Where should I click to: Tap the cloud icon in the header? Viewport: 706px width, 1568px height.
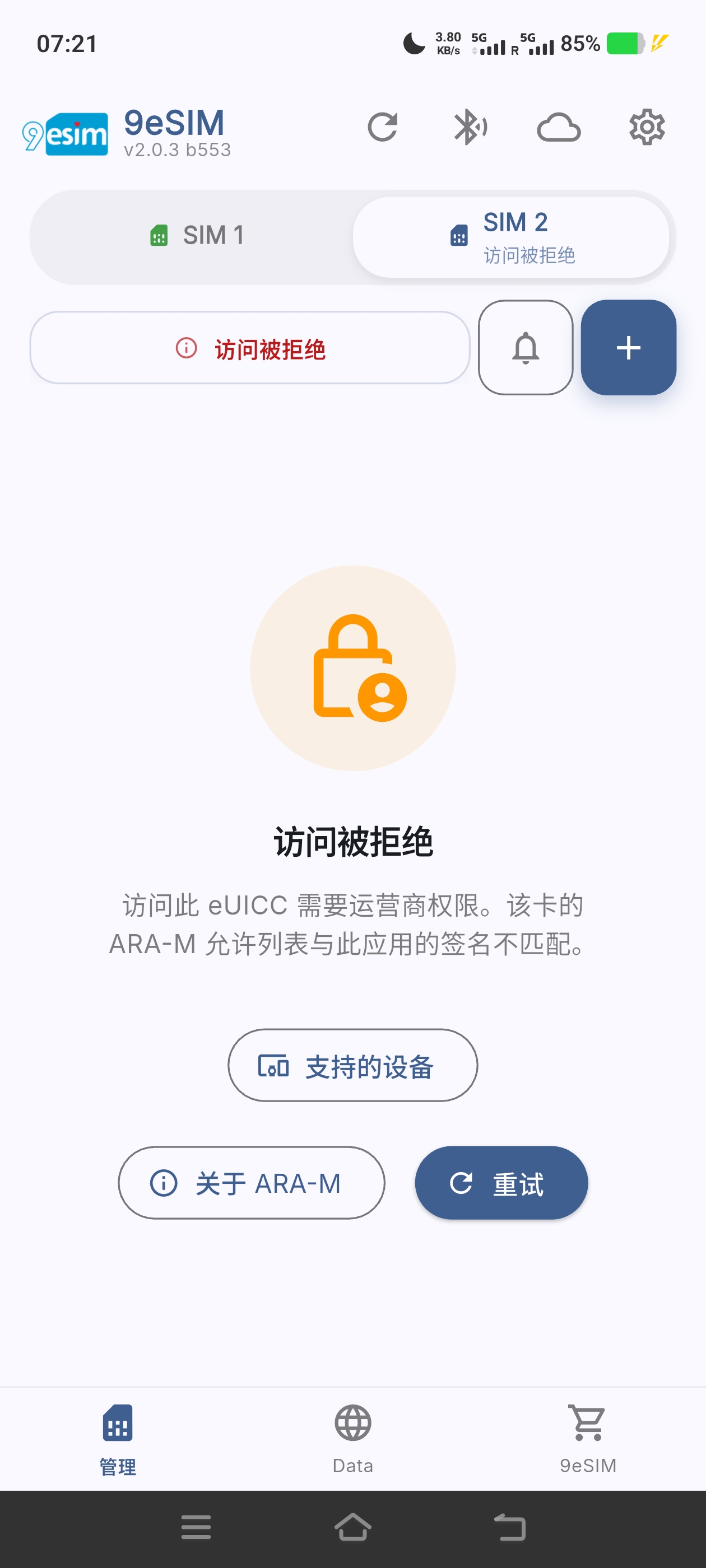pyautogui.click(x=558, y=127)
